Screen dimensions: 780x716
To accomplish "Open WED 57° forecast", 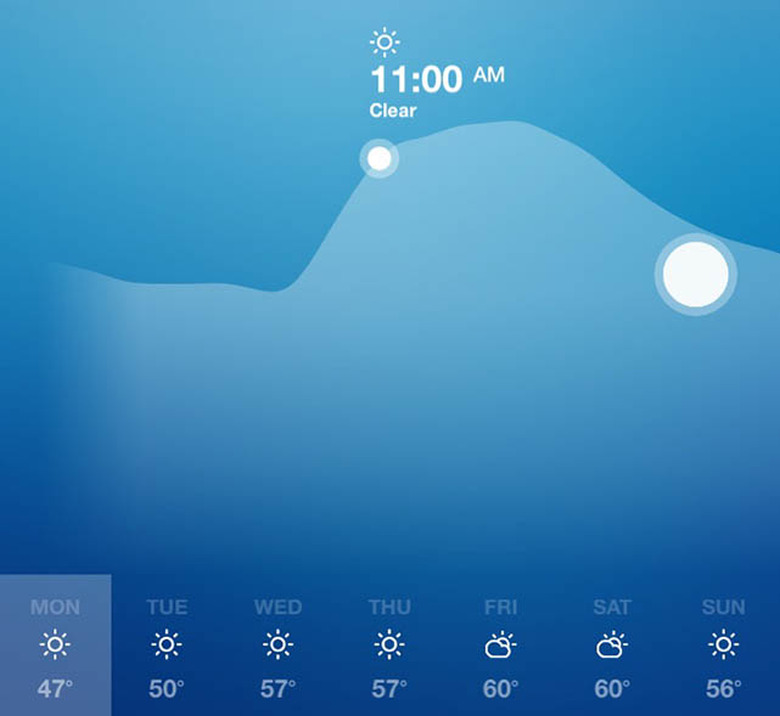I will [278, 646].
